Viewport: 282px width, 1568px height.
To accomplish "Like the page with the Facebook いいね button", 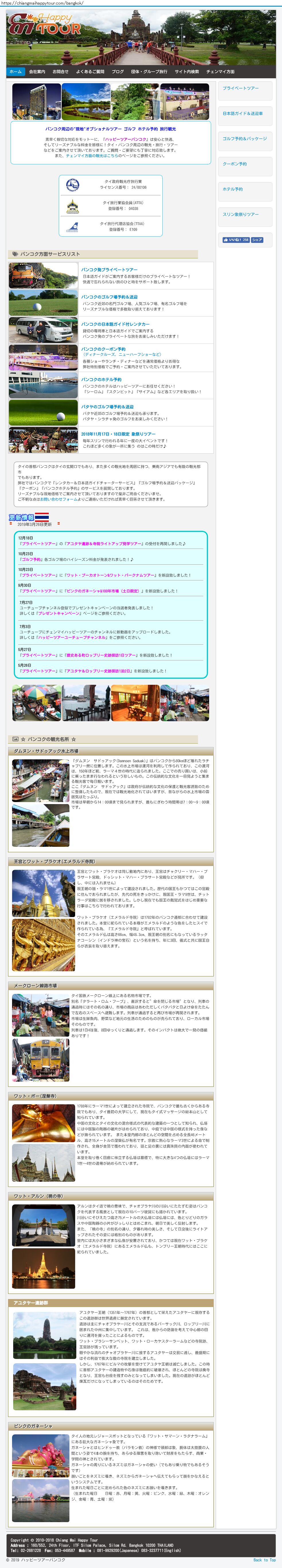I will (236, 240).
